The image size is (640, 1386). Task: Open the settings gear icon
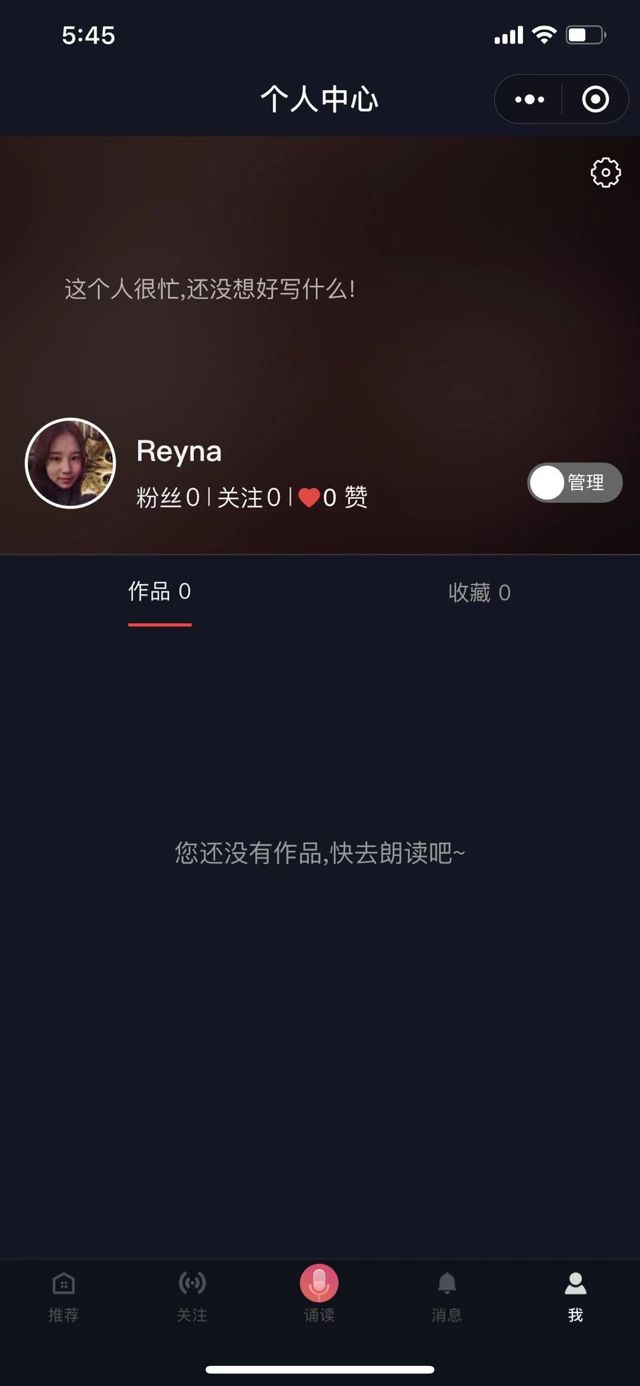(605, 173)
